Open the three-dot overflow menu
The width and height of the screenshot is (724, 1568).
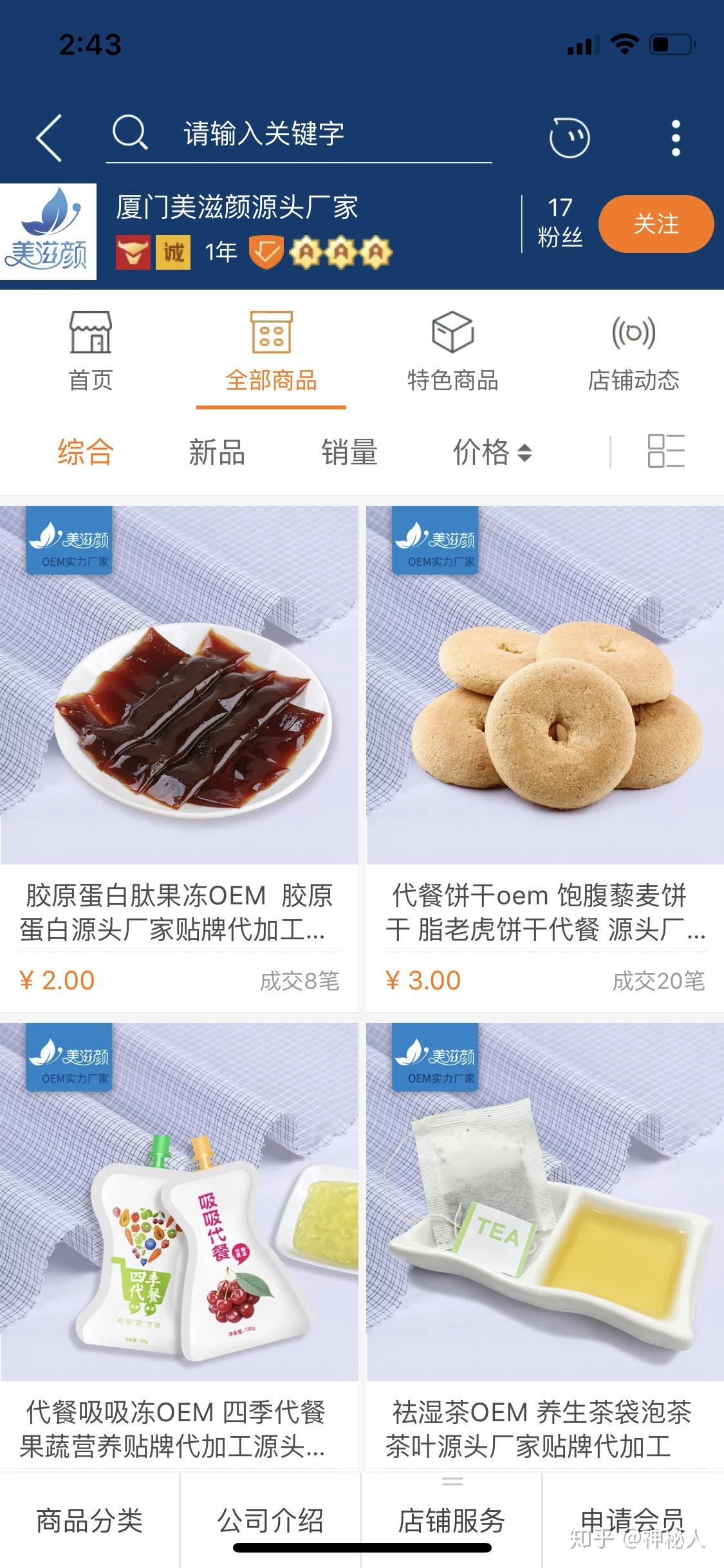pos(676,138)
